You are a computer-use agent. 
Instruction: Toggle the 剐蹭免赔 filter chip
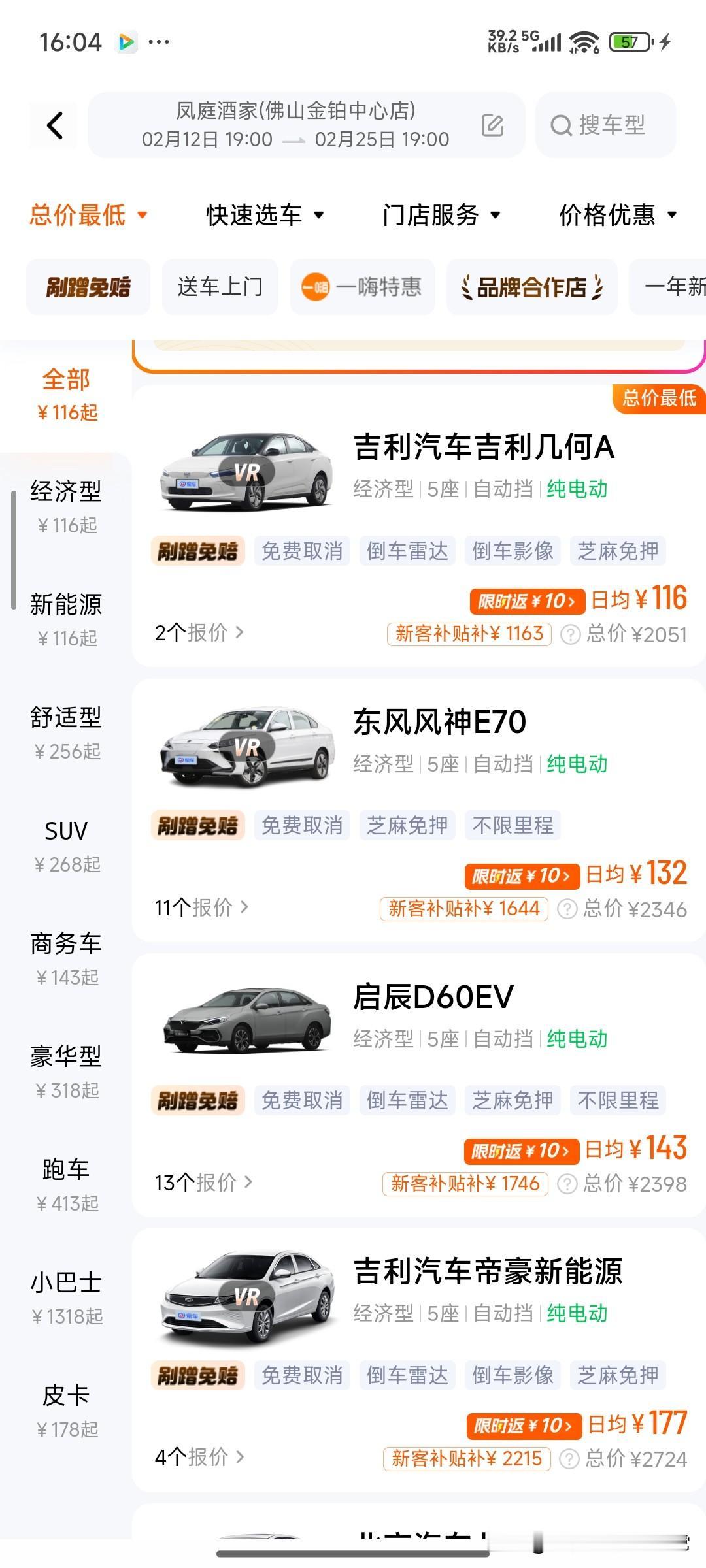tap(88, 287)
